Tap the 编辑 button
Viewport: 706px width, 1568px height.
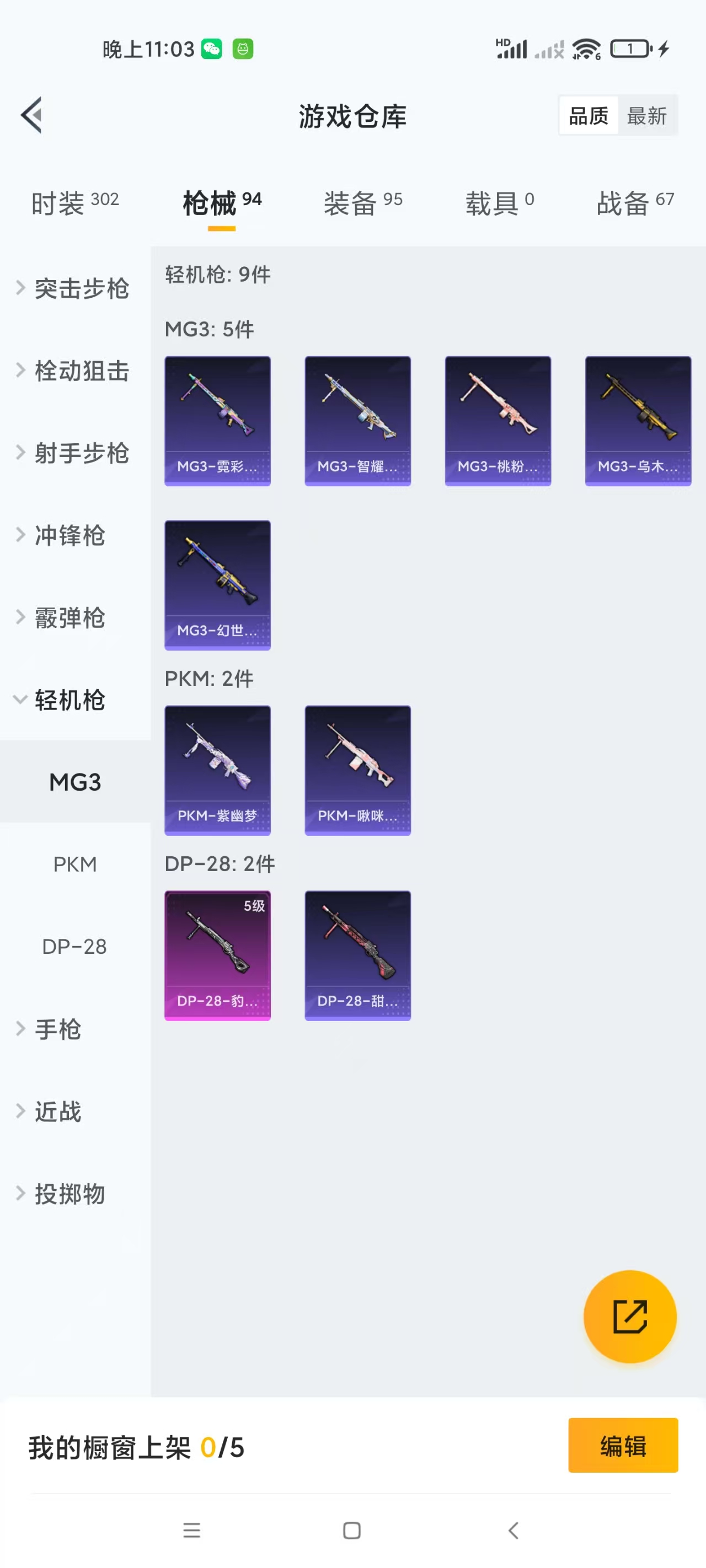pyautogui.click(x=623, y=1447)
